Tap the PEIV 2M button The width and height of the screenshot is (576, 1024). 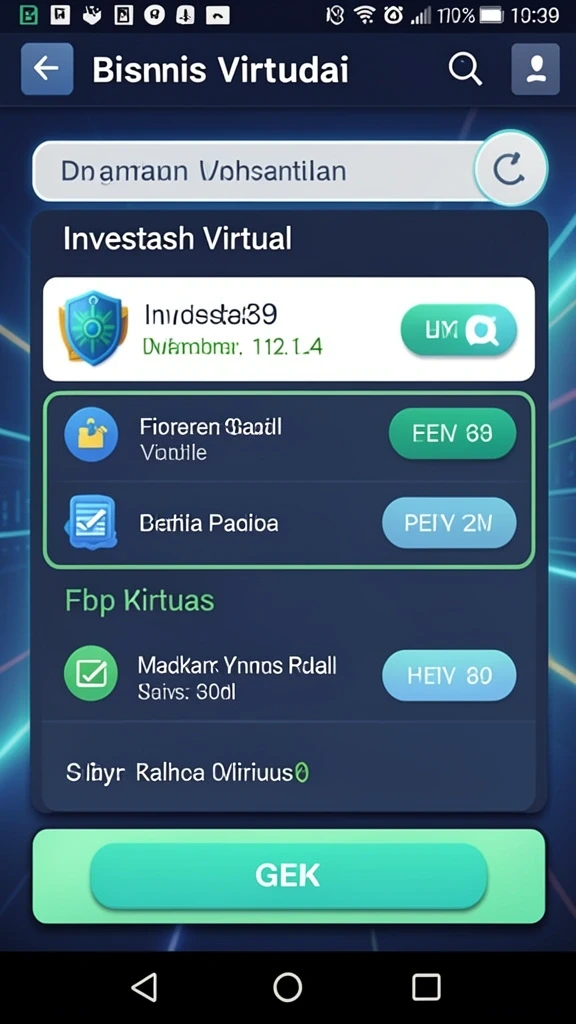449,522
